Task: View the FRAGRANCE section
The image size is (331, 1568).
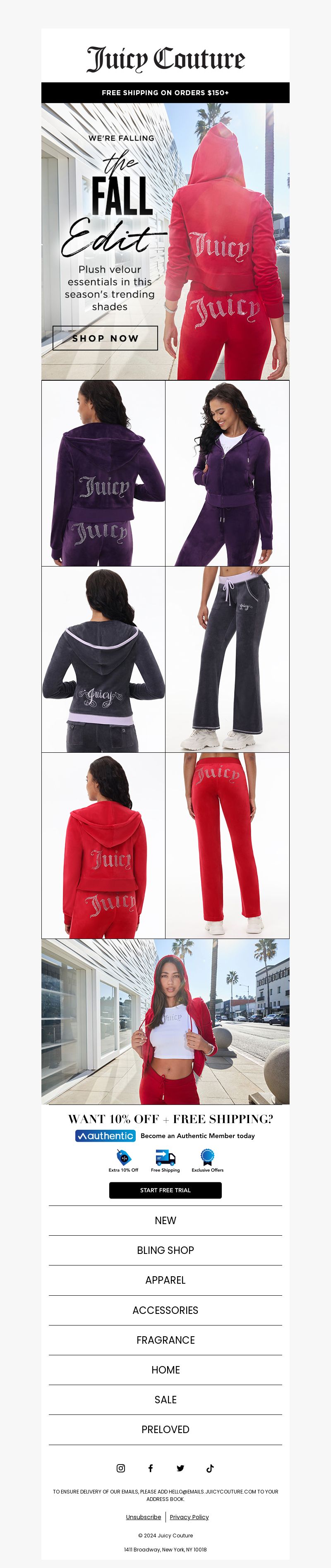Action: pyautogui.click(x=165, y=1340)
